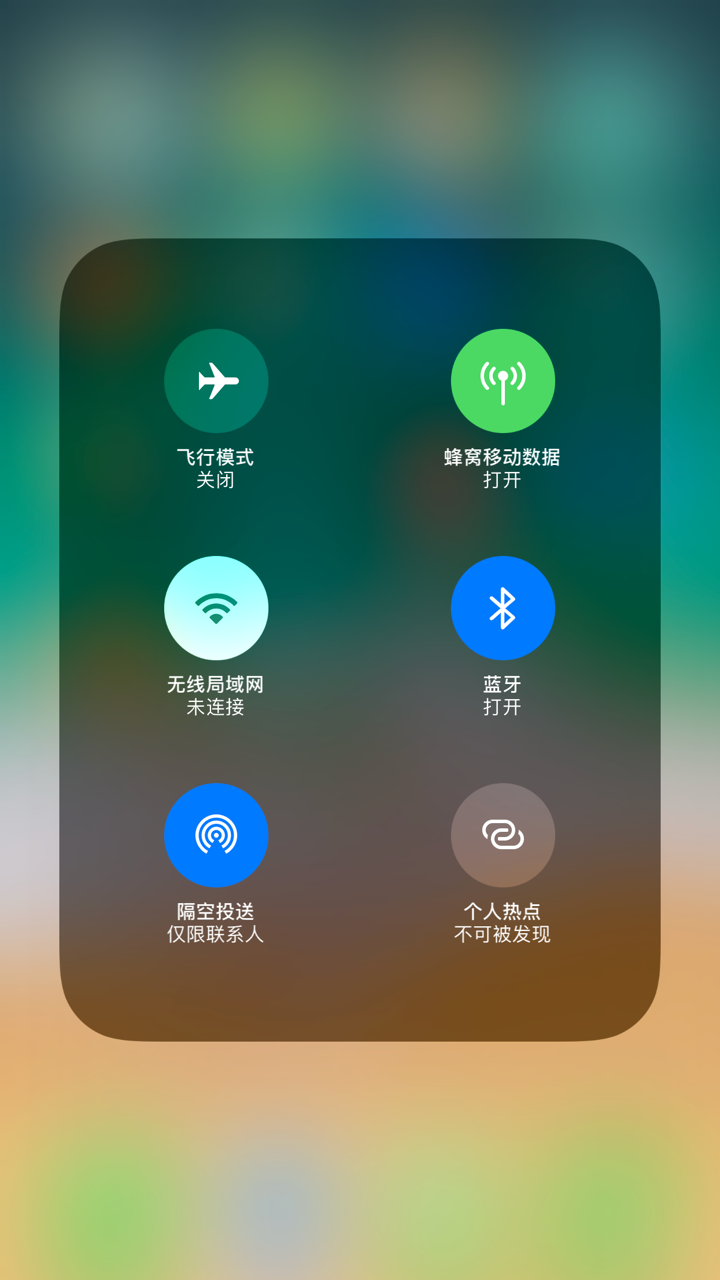This screenshot has width=720, height=1280.
Task: Tap the Personal Hotspot (个人热点) icon
Action: (x=503, y=835)
